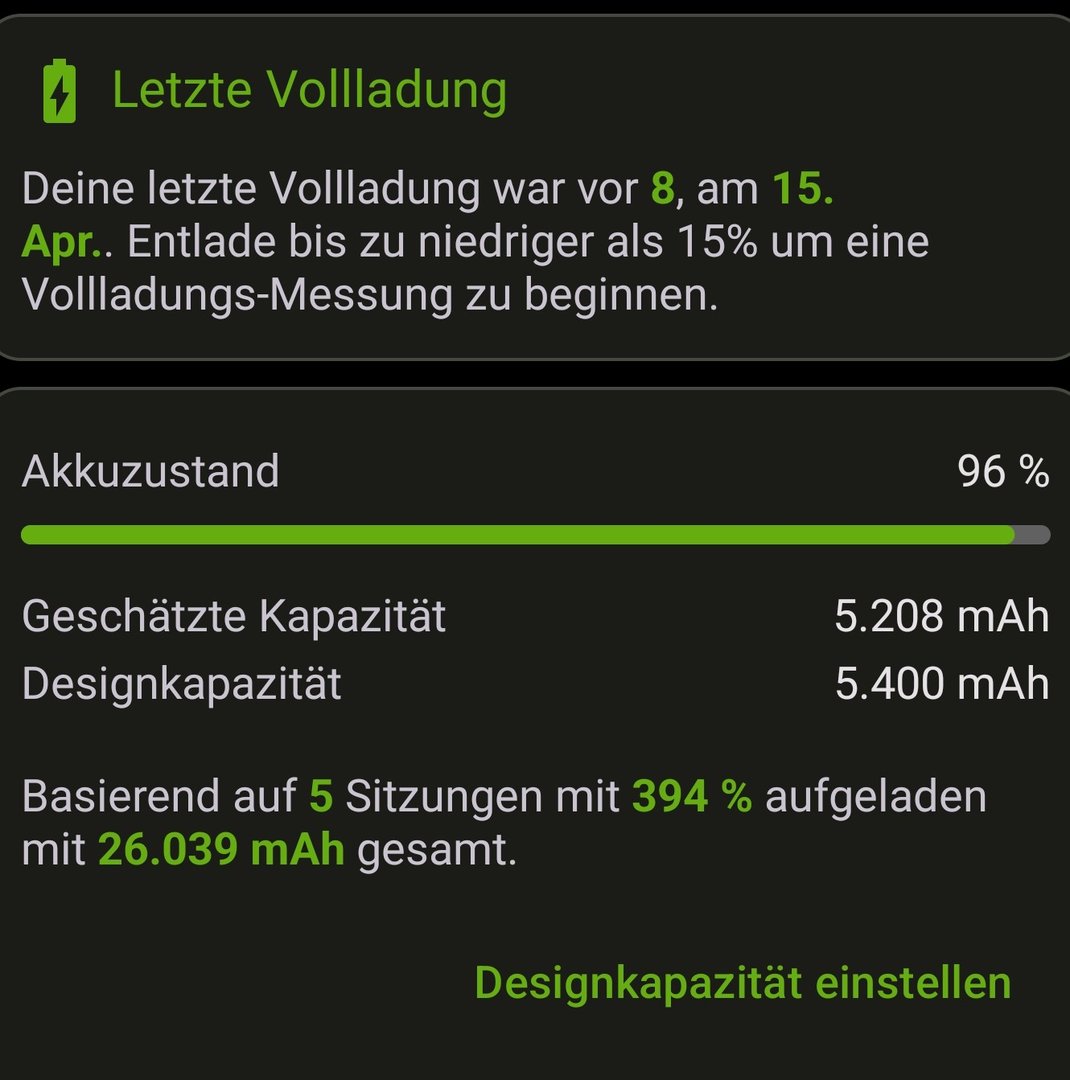Tap Designkapazität einstellen
Screen dimensions: 1070x1080
coord(742,983)
